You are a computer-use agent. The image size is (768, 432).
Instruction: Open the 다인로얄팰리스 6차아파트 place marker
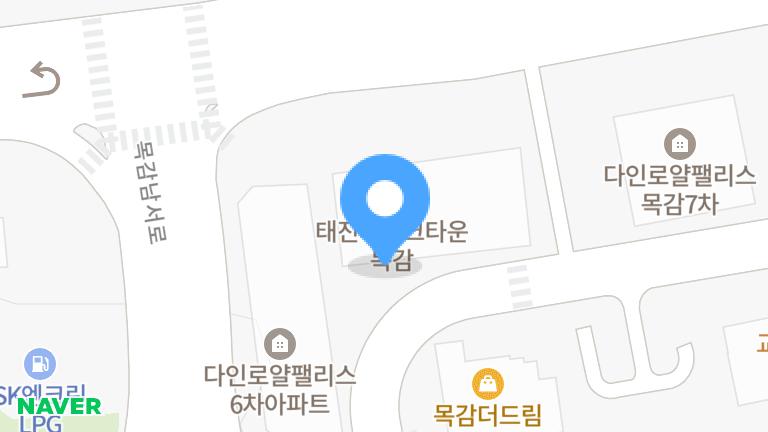(x=280, y=344)
